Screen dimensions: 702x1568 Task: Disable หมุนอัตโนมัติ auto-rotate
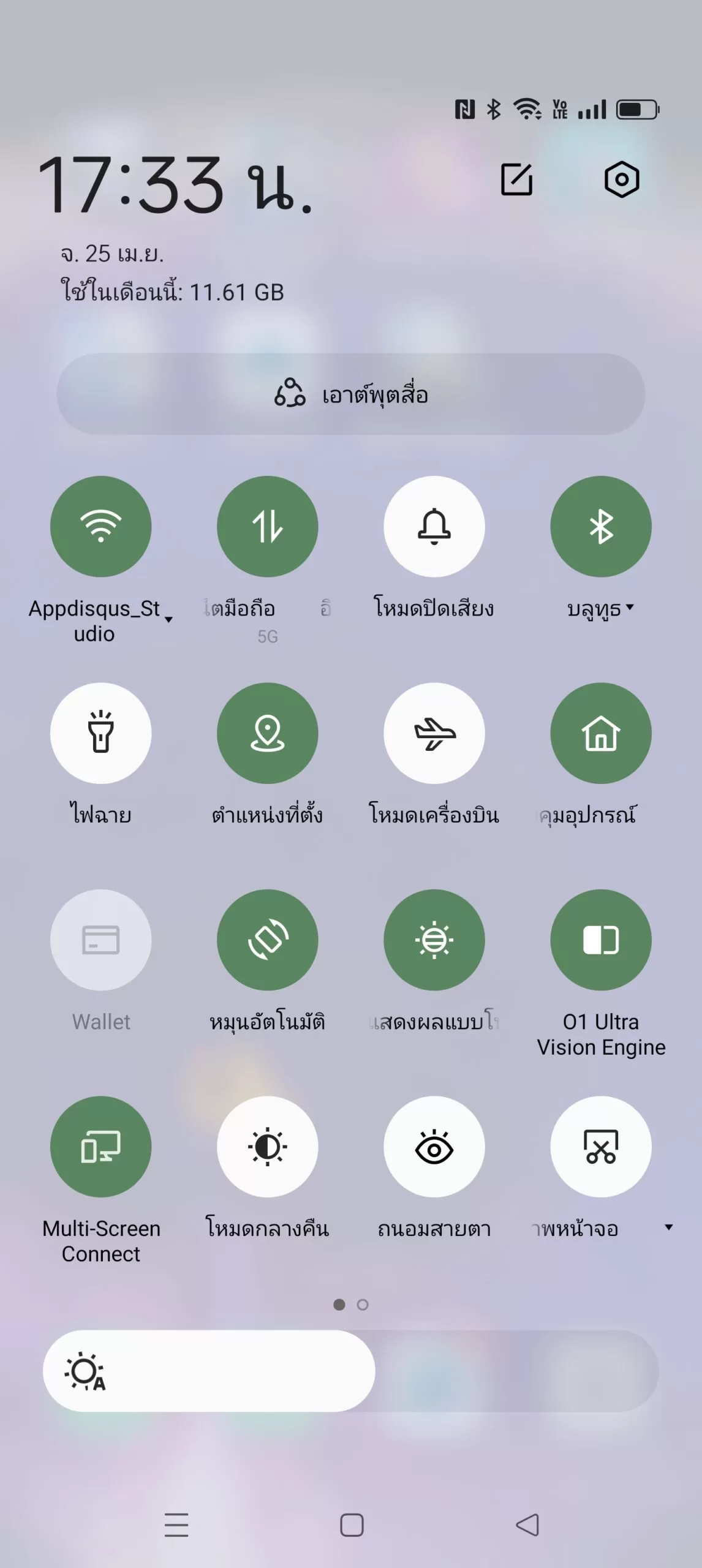[x=268, y=940]
